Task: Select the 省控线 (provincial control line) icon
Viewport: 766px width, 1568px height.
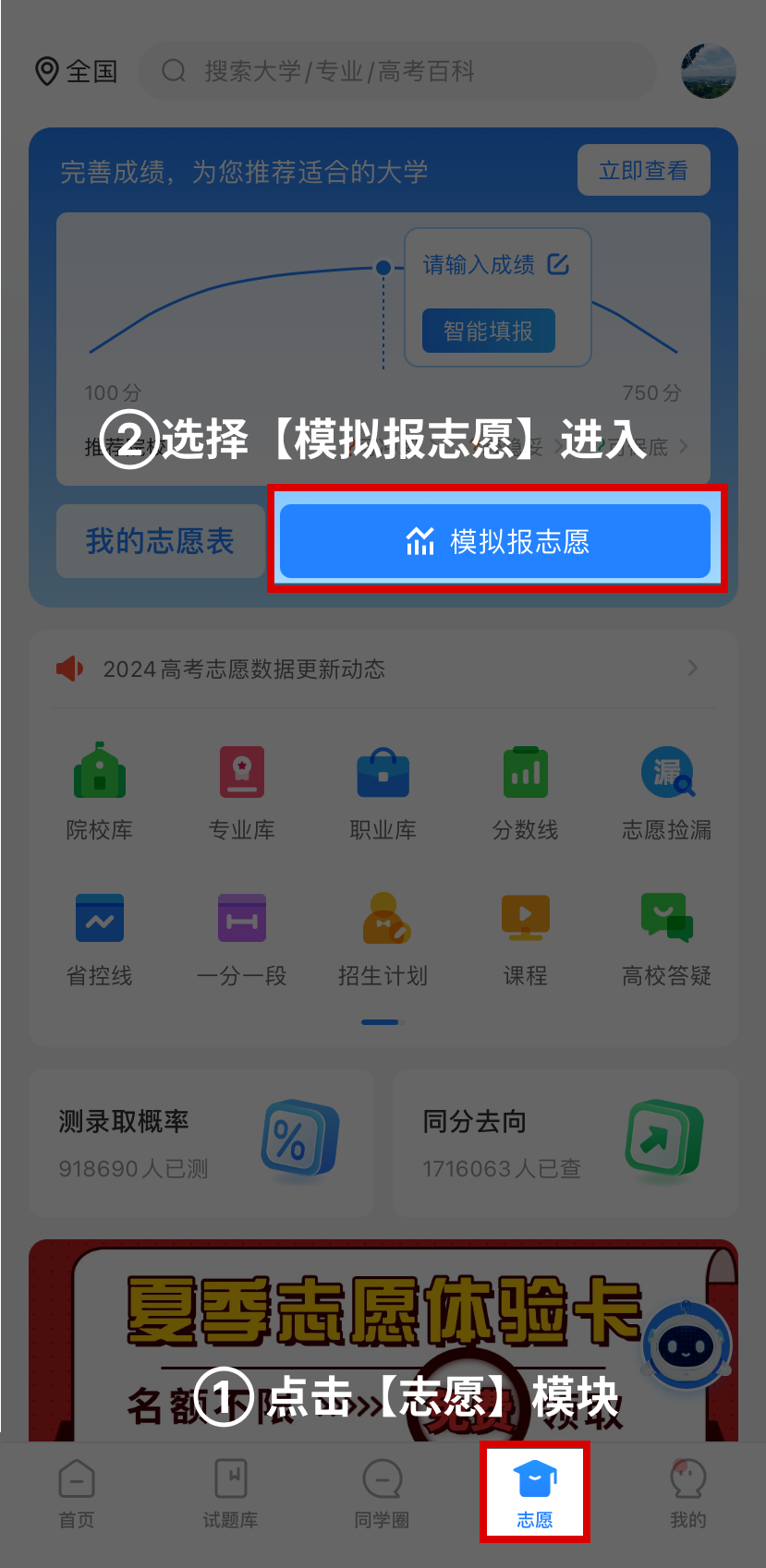Action: pyautogui.click(x=99, y=936)
